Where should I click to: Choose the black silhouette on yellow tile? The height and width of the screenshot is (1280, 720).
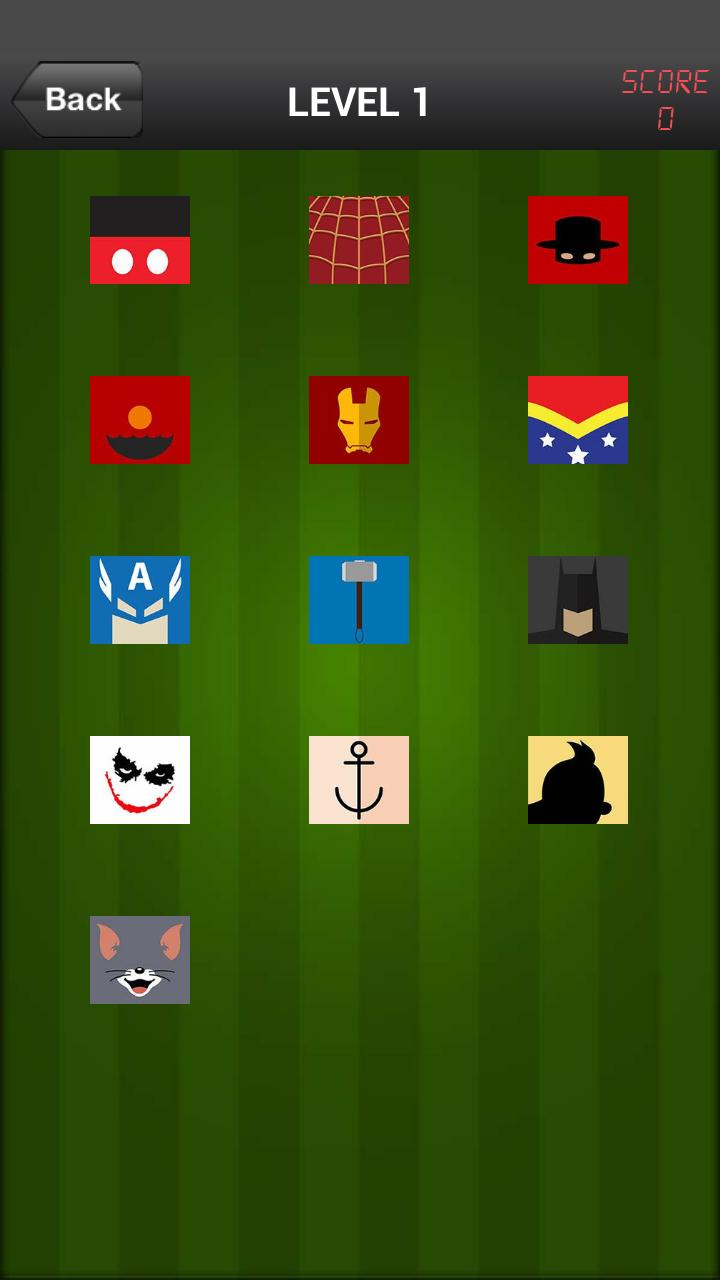pos(578,780)
